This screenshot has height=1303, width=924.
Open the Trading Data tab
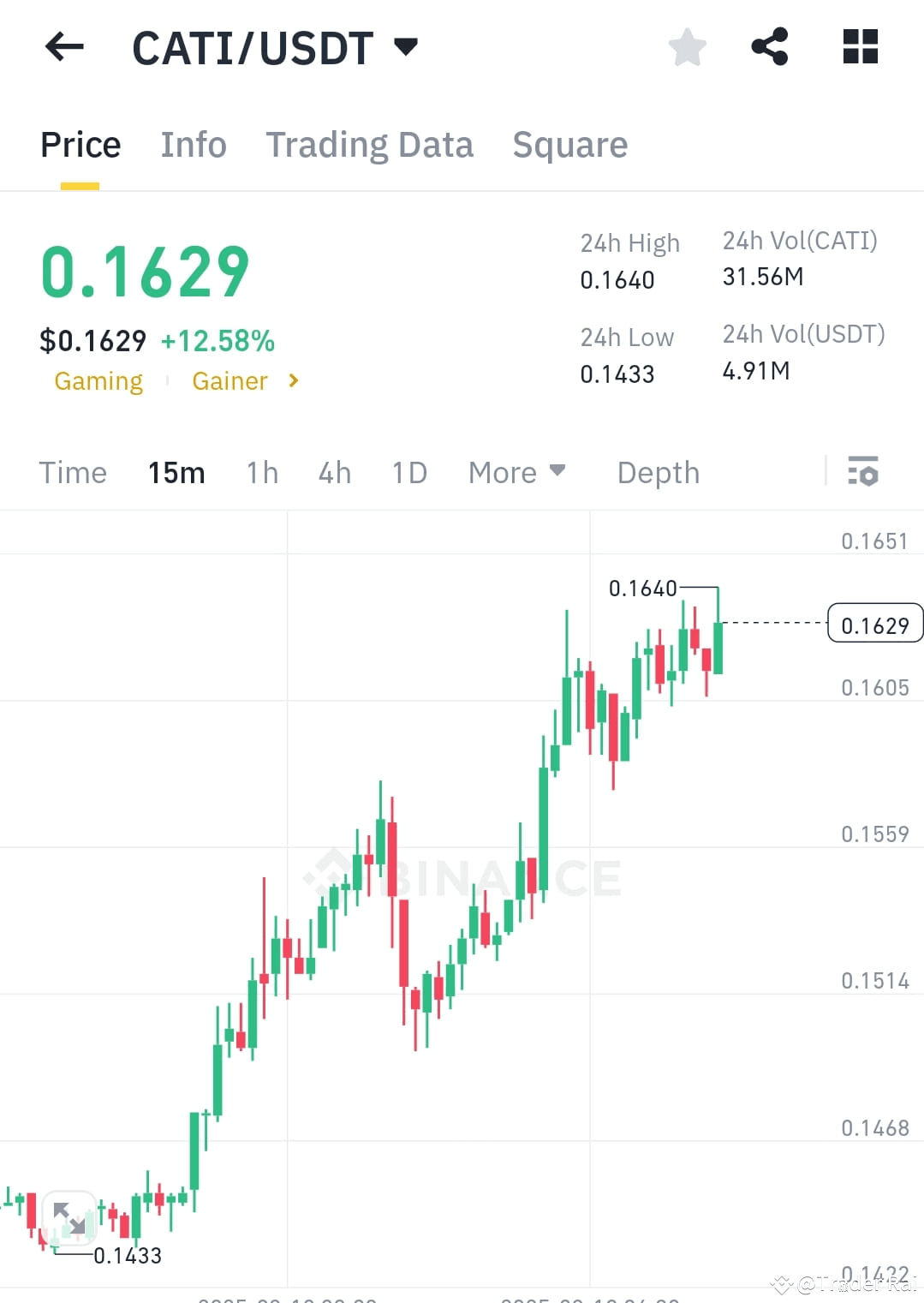click(370, 144)
